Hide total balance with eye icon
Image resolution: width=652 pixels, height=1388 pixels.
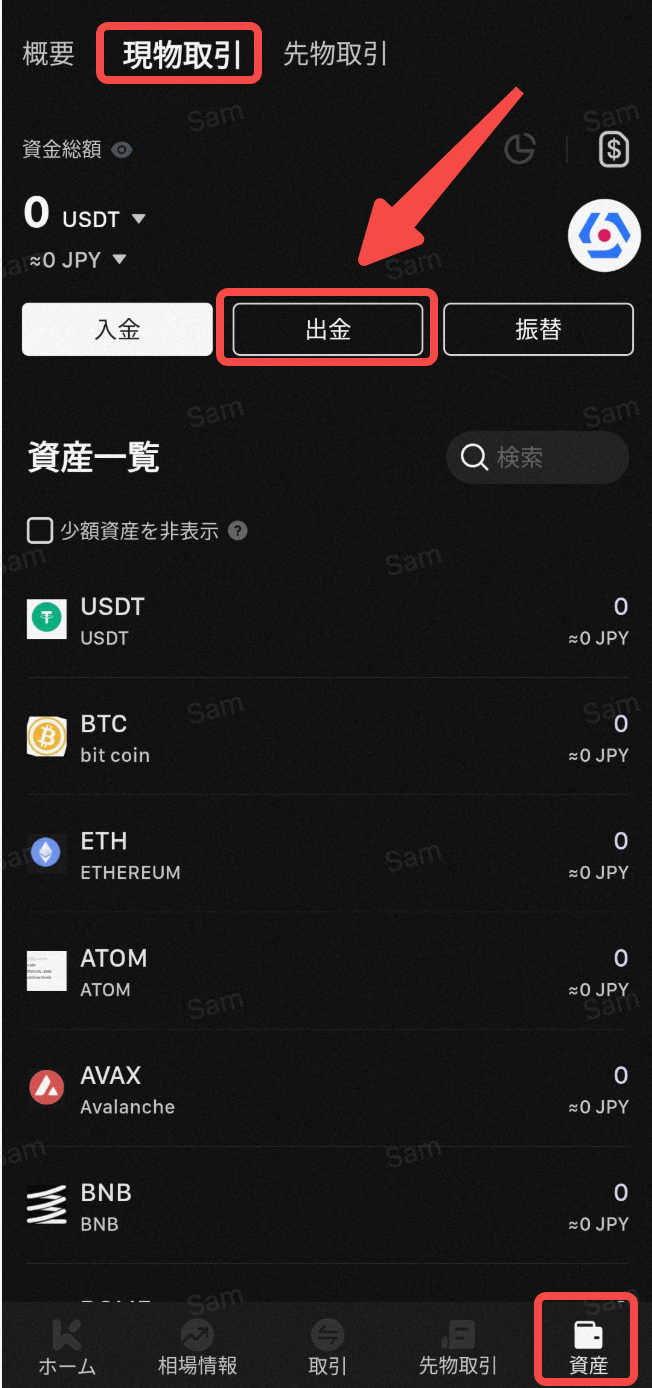pyautogui.click(x=122, y=150)
